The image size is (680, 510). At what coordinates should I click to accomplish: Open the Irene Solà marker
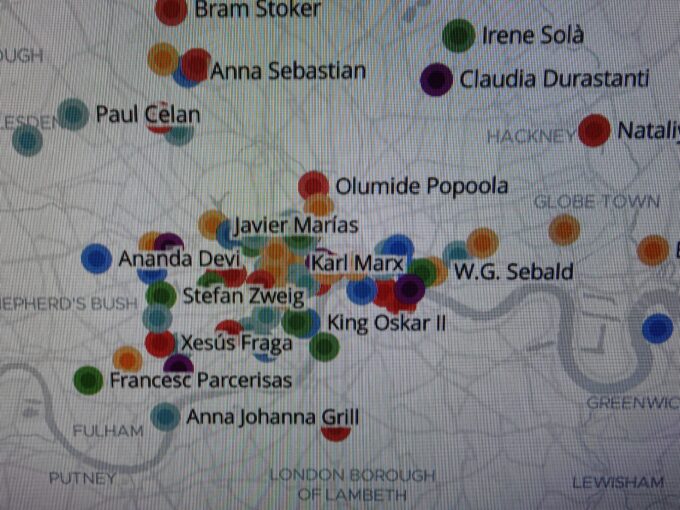tap(458, 37)
